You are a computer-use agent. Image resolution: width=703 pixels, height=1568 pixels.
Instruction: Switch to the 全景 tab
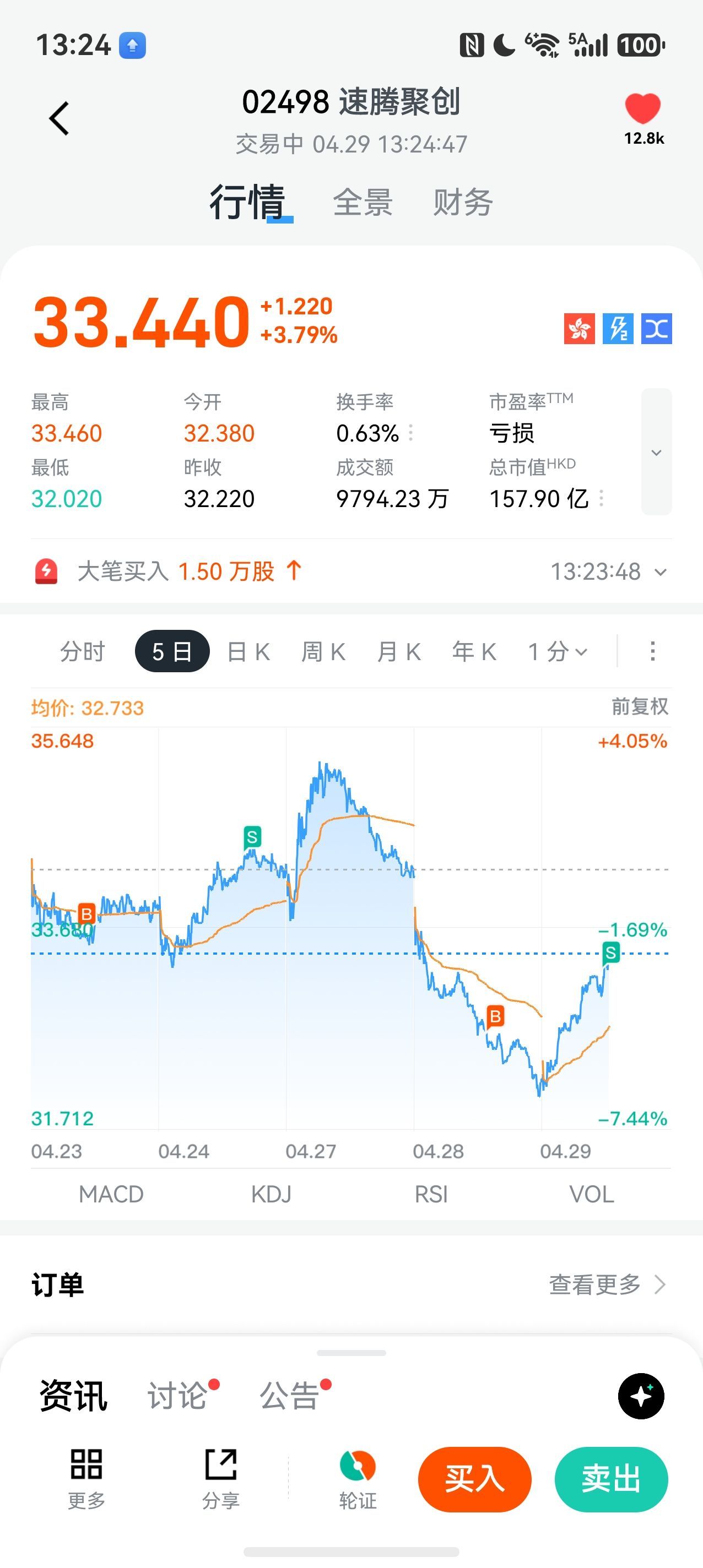[363, 202]
